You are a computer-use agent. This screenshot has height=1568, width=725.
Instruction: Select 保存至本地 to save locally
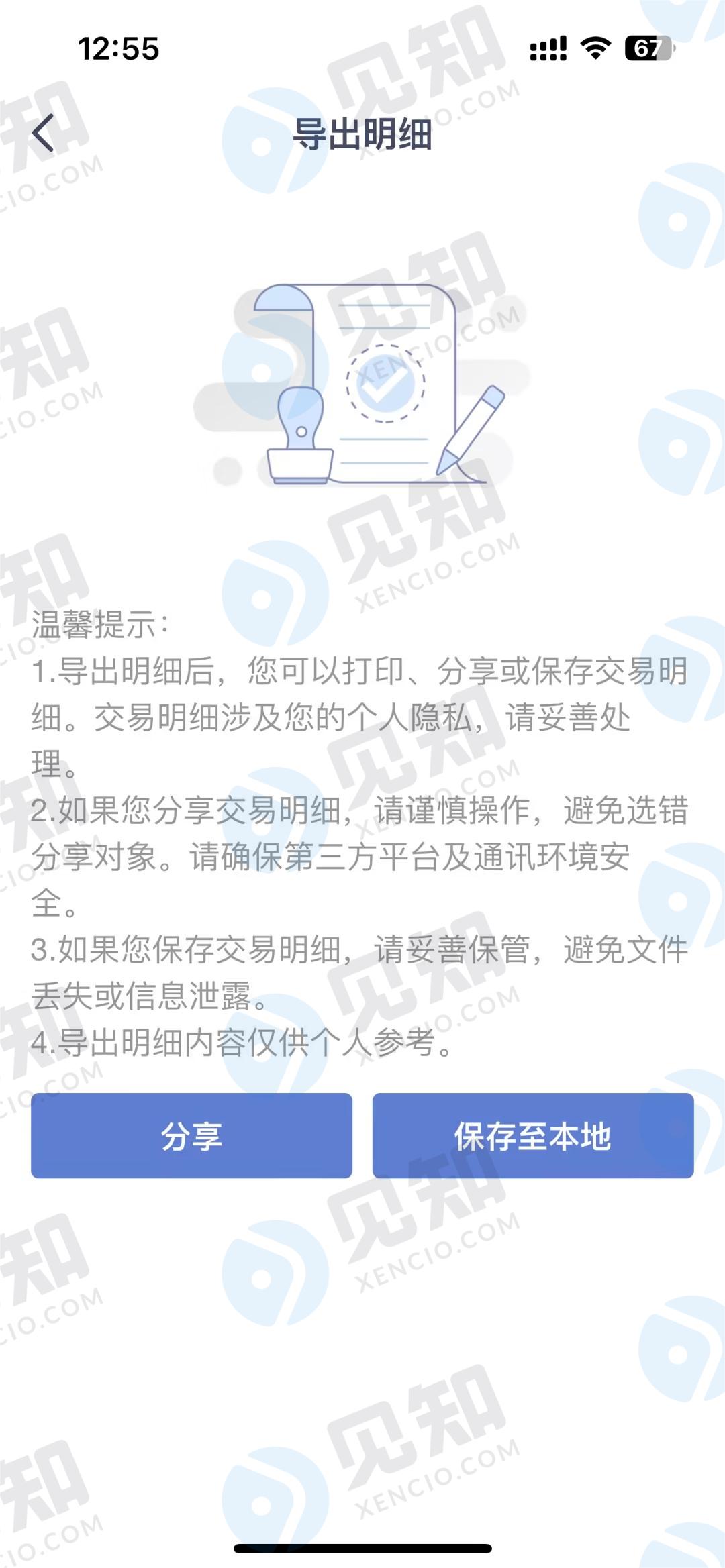533,1135
